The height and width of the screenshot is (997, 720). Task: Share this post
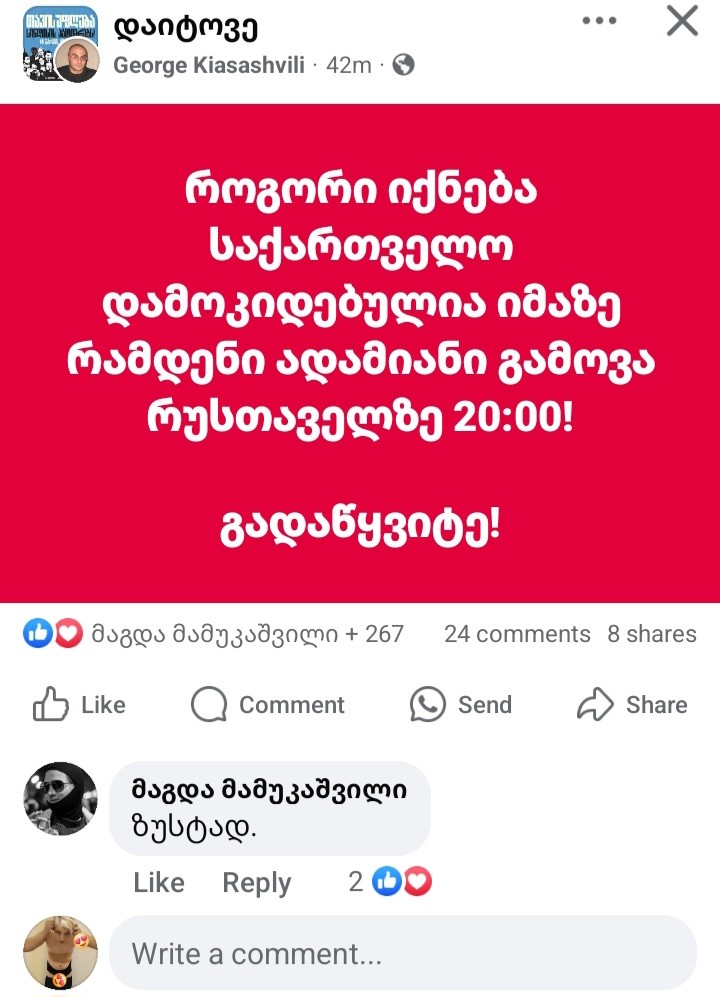pos(632,705)
